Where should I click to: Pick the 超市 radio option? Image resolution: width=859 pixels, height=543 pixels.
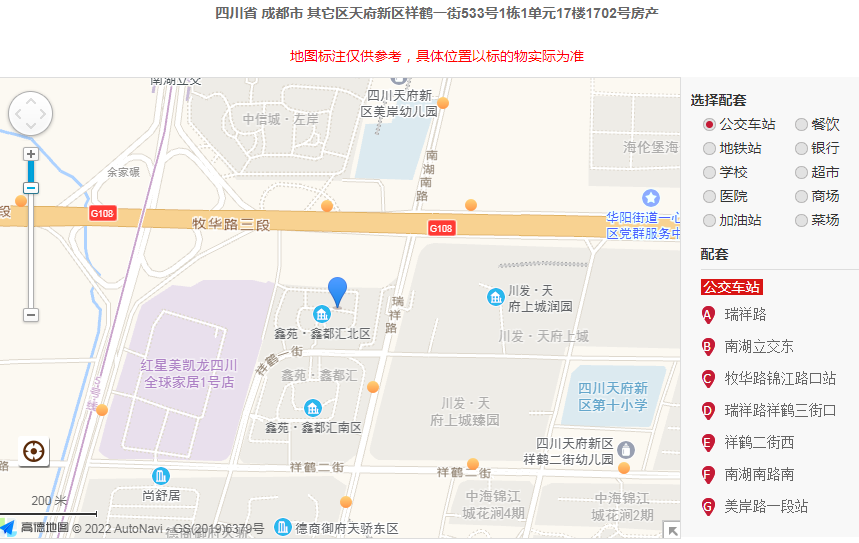pyautogui.click(x=801, y=173)
